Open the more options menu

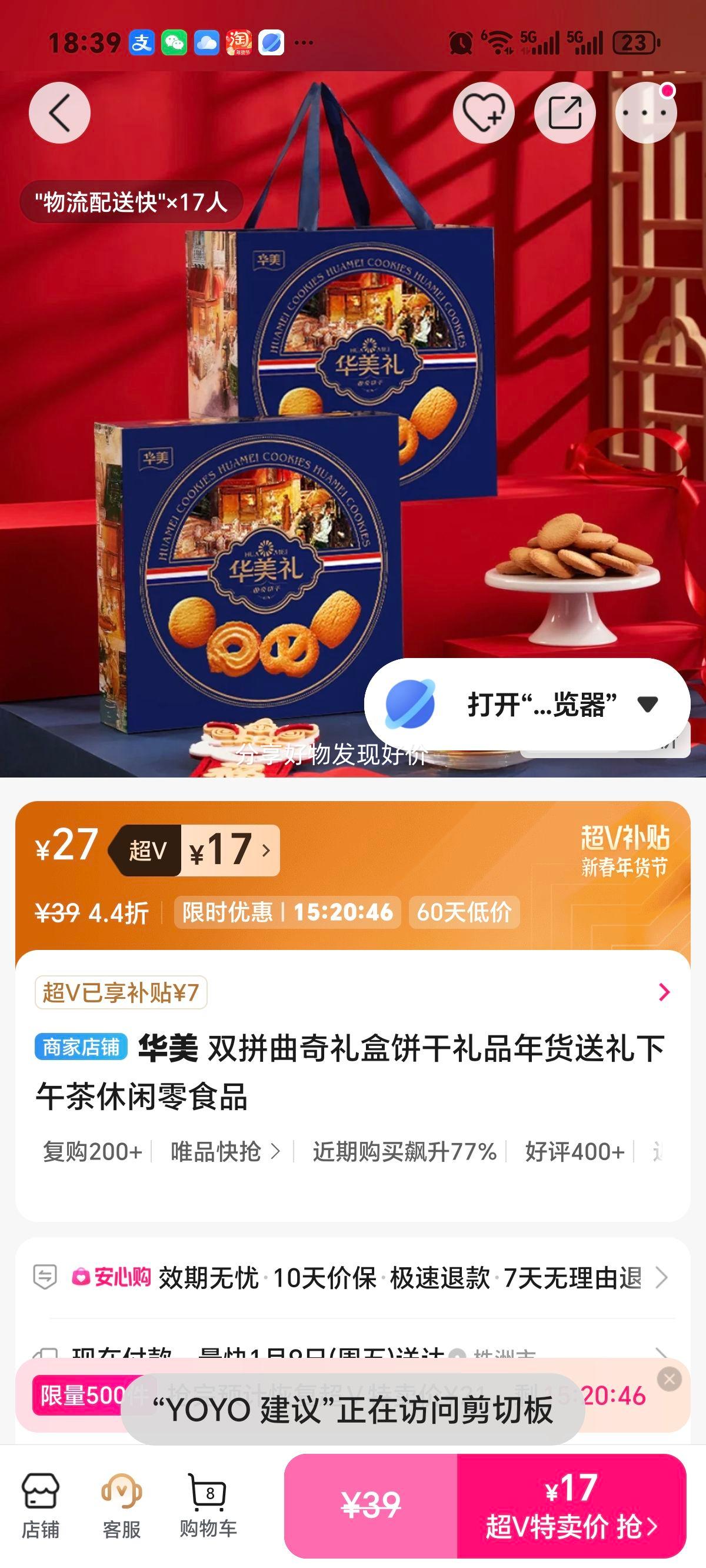click(645, 113)
